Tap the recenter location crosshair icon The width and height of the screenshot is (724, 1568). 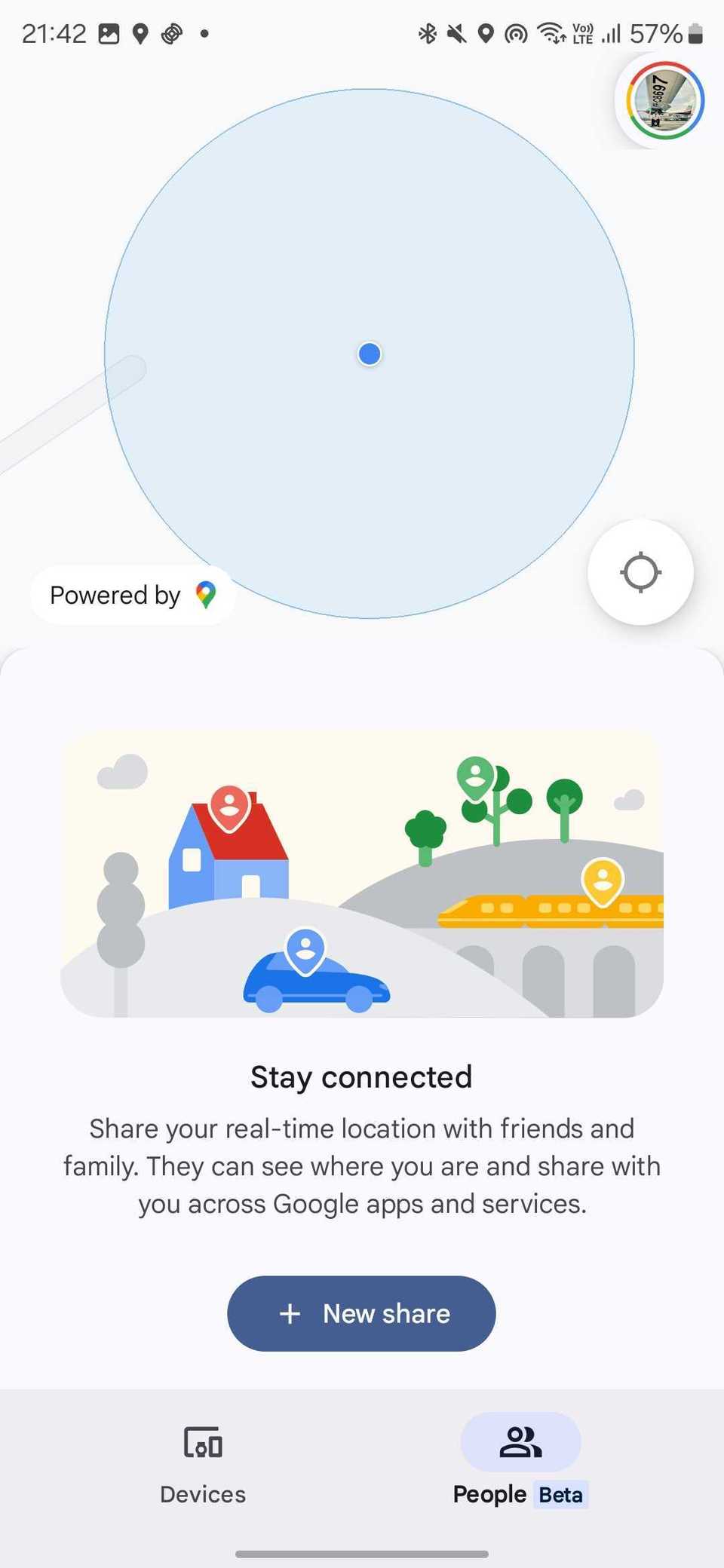click(640, 573)
